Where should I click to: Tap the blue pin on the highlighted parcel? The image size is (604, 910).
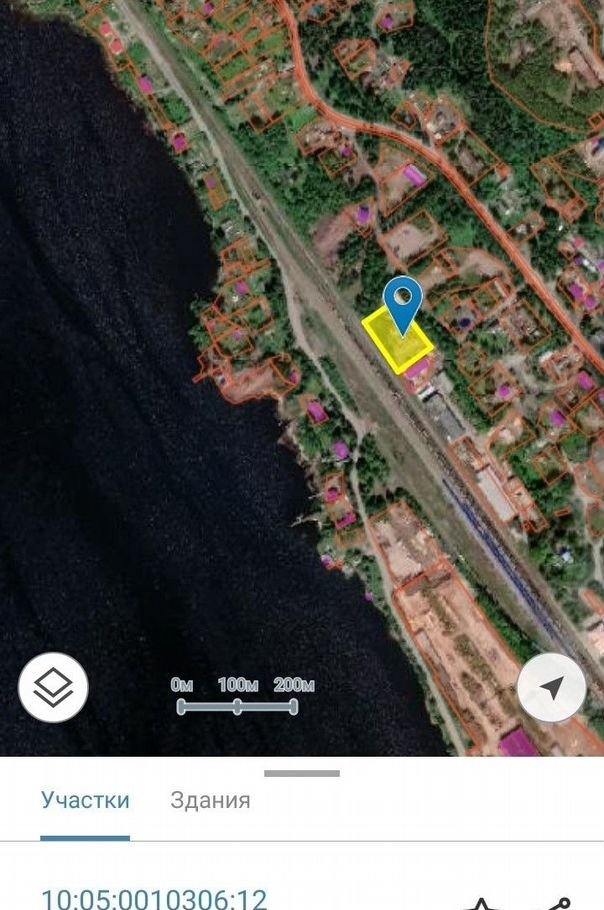(x=403, y=299)
